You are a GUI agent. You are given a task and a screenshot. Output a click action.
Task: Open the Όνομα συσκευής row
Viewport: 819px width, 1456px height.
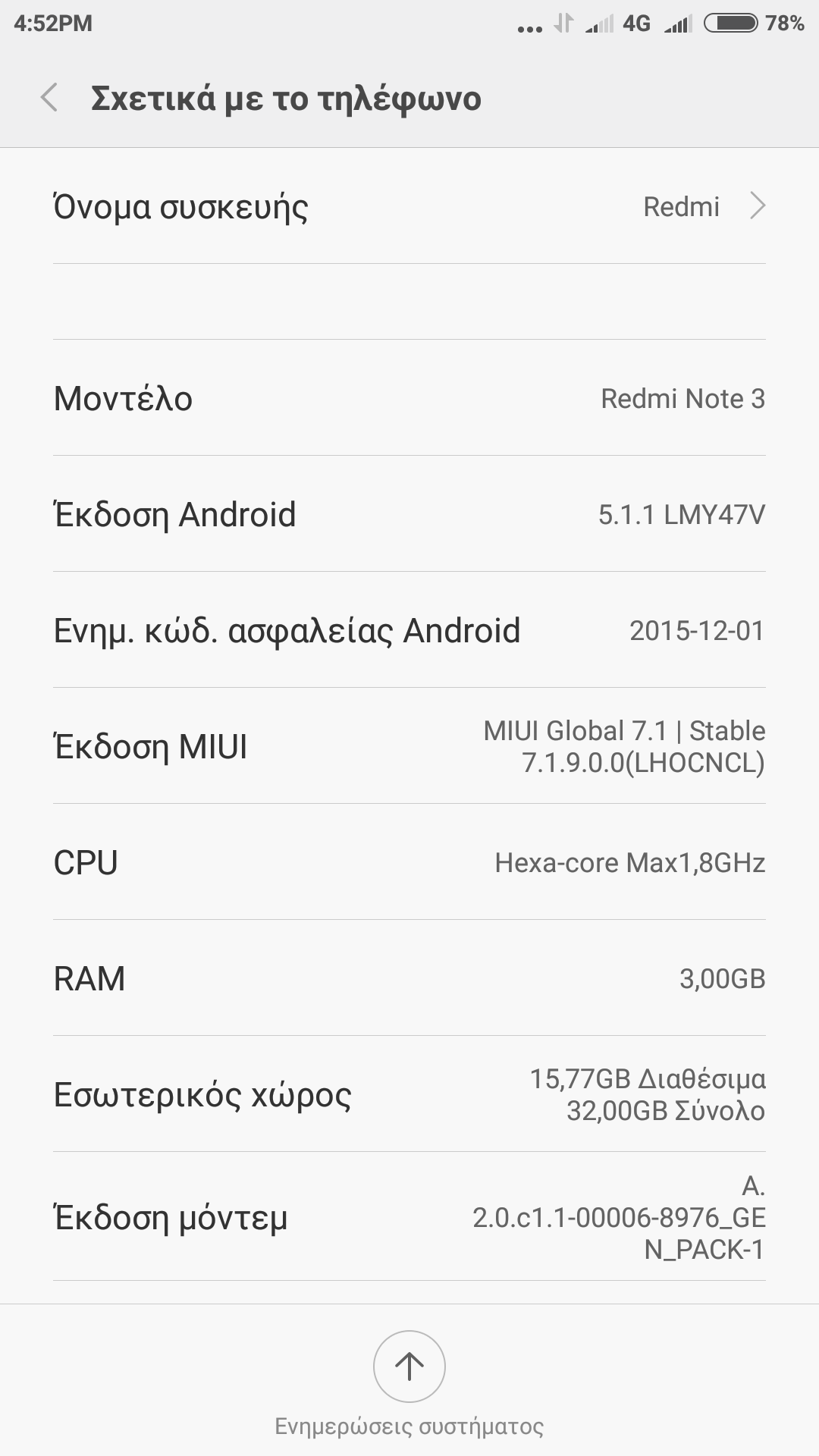tap(409, 207)
